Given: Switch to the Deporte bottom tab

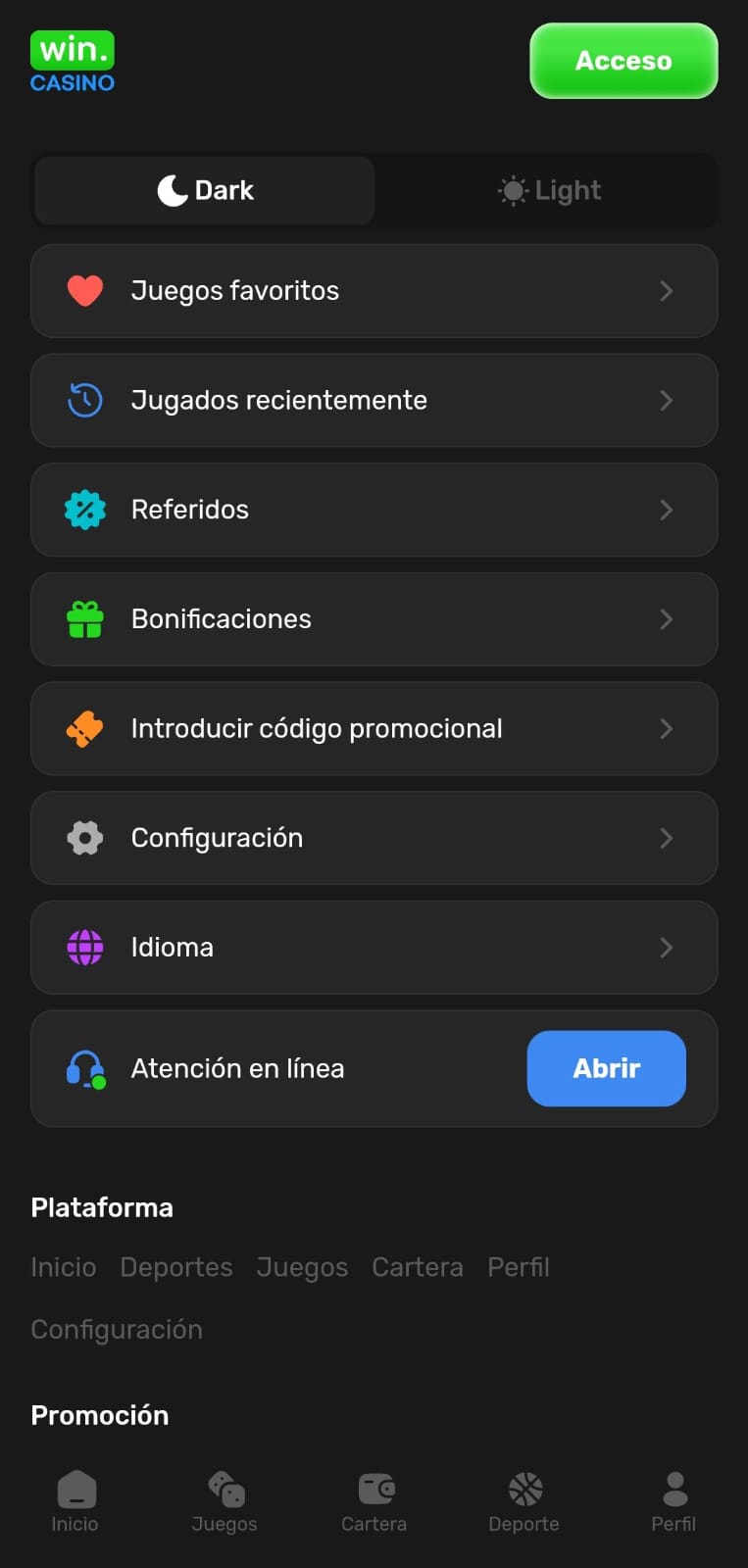Looking at the screenshot, I should [524, 1501].
